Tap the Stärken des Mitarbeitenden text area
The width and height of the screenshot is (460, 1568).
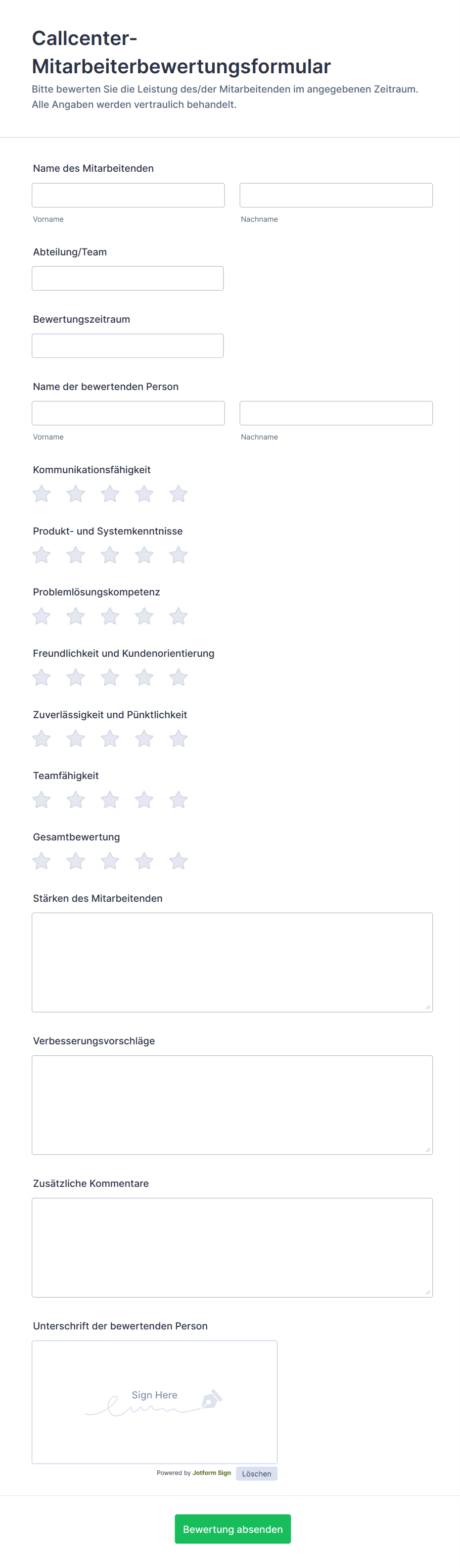pyautogui.click(x=232, y=962)
